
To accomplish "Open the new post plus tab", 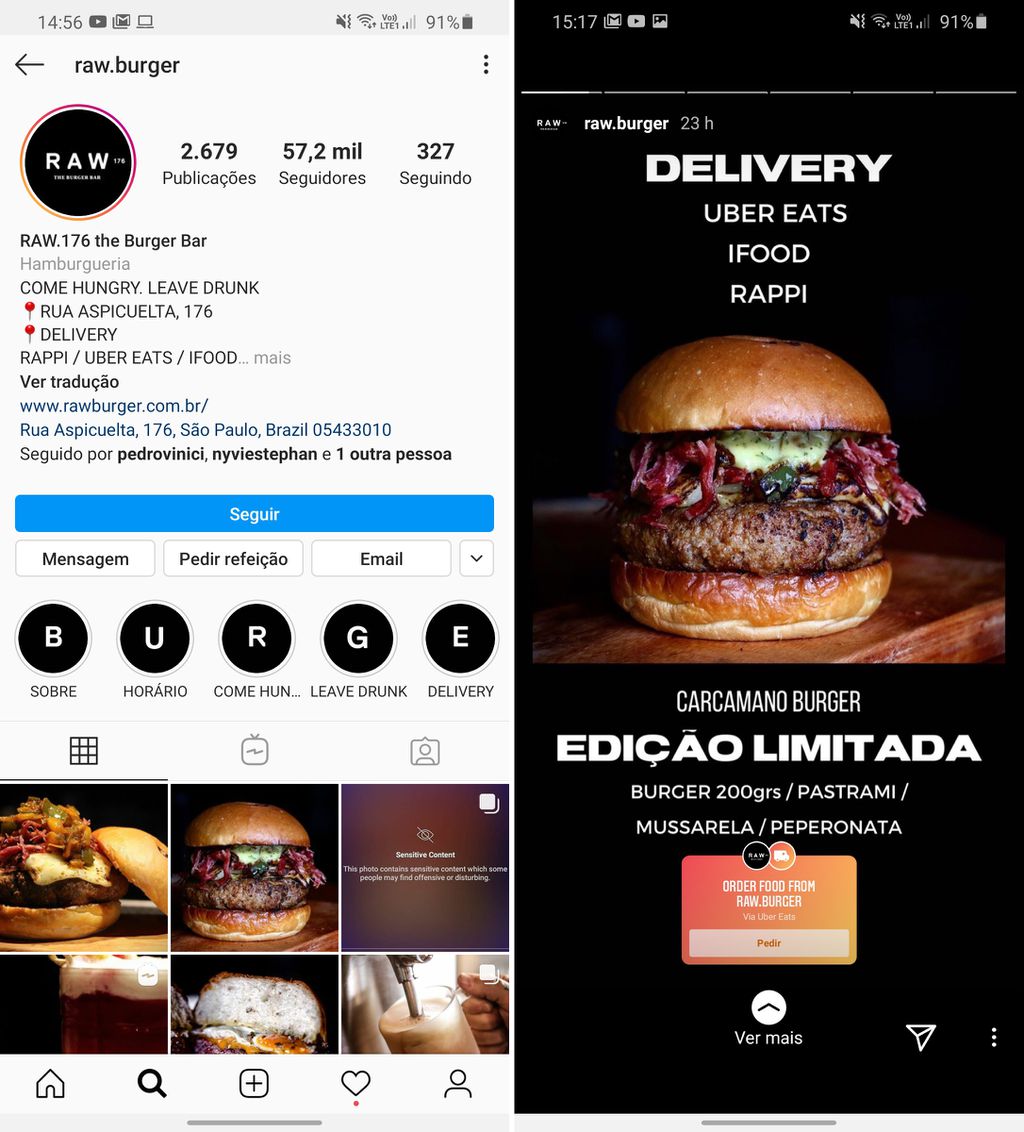I will (x=254, y=1083).
